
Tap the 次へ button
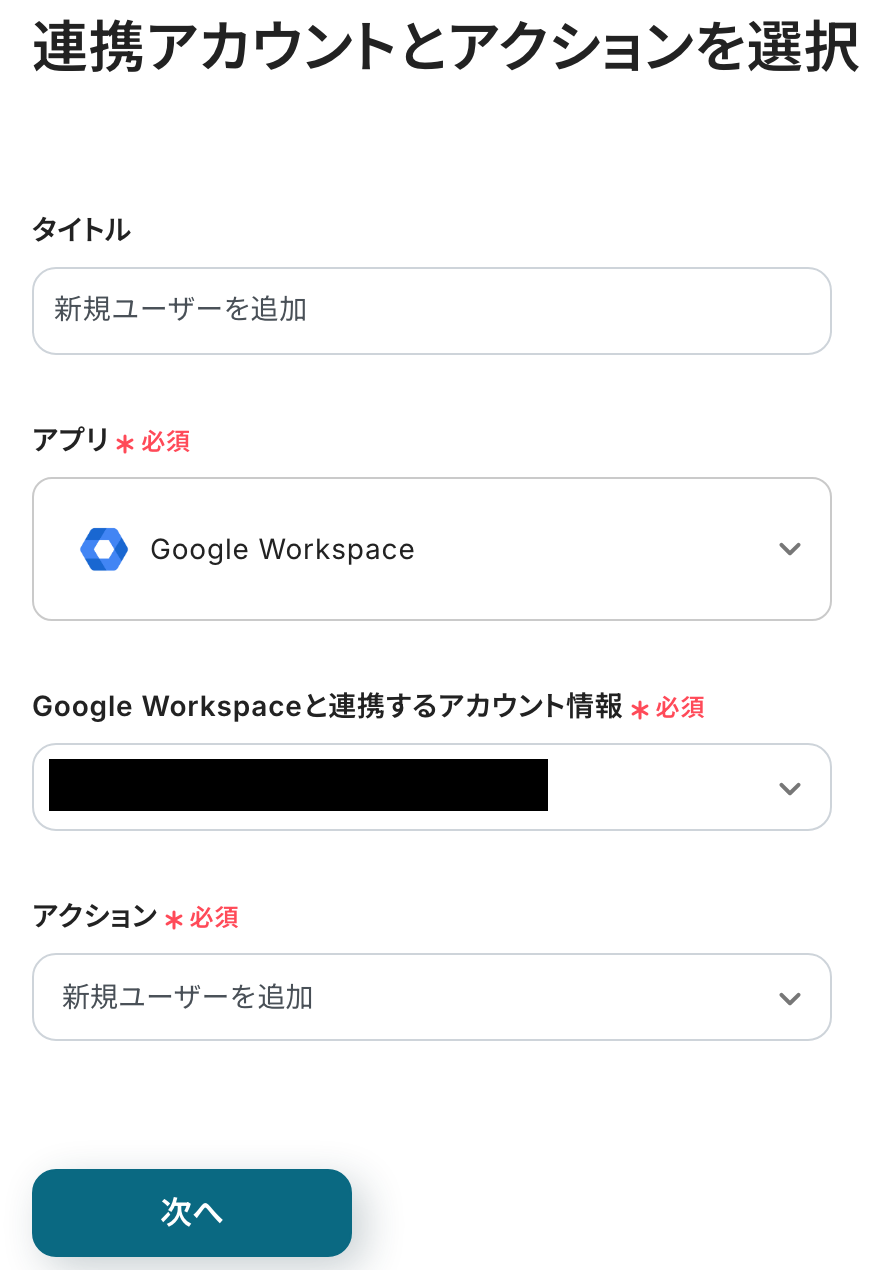(x=192, y=1212)
